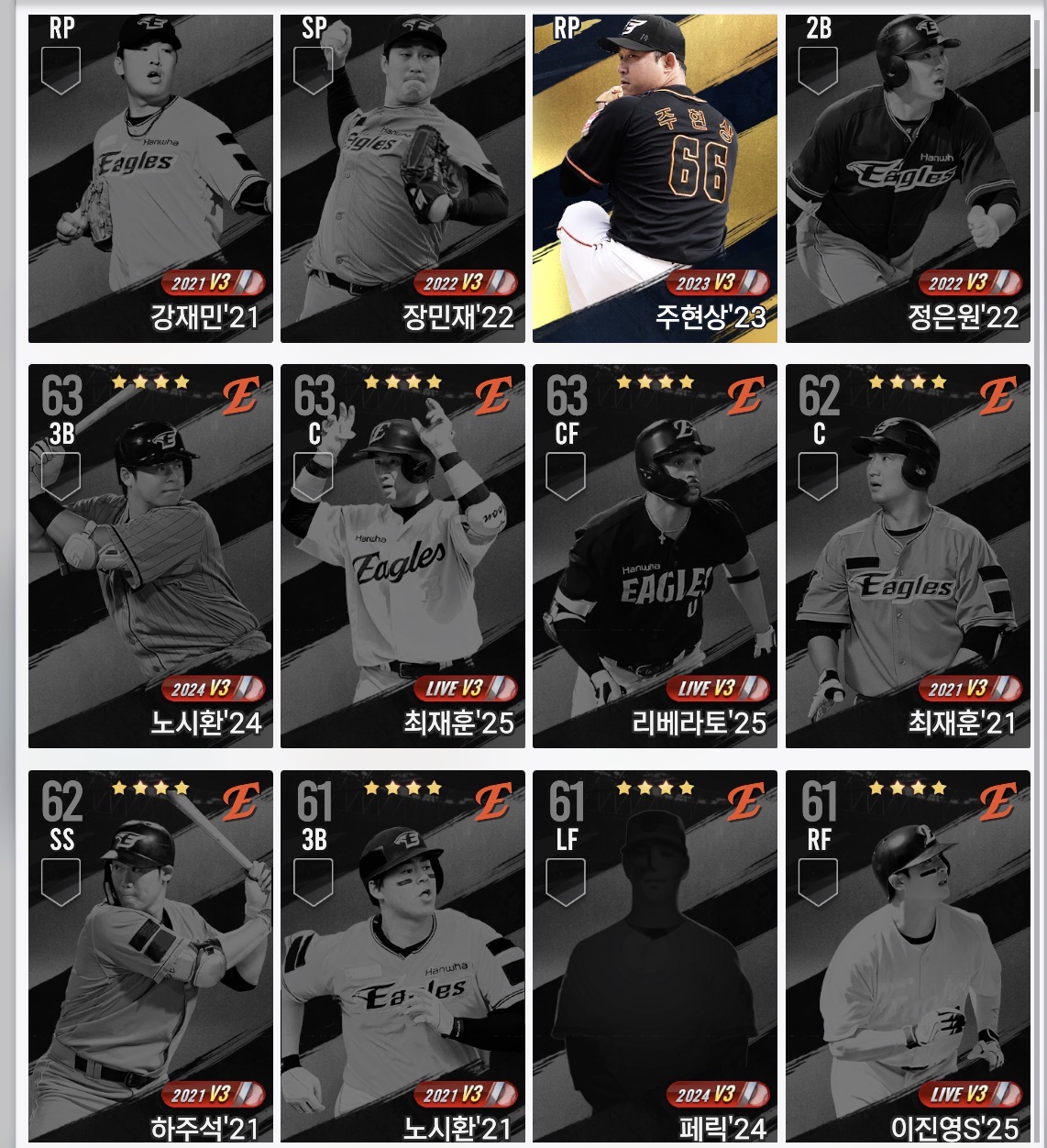This screenshot has height=1148, width=1047.
Task: Open the 이진영S'25 RF card
Action: coord(908,958)
